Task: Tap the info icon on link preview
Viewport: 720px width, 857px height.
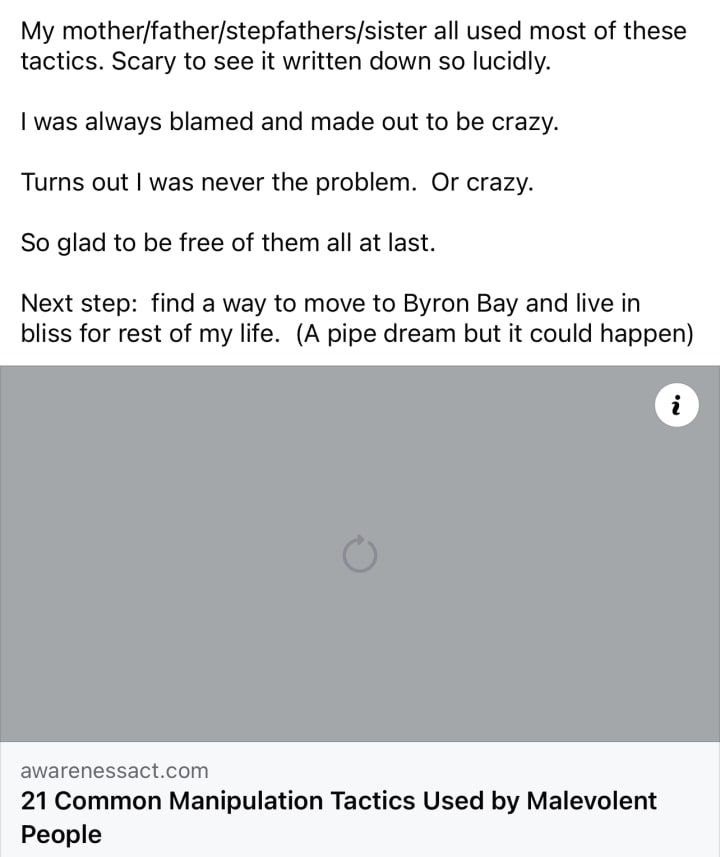Action: pyautogui.click(x=676, y=406)
